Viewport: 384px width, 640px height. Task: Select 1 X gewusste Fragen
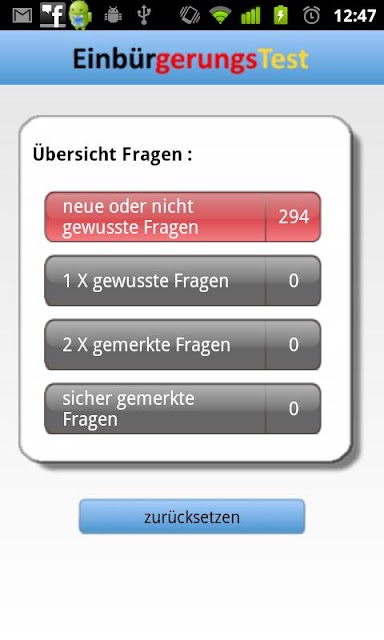[x=182, y=281]
